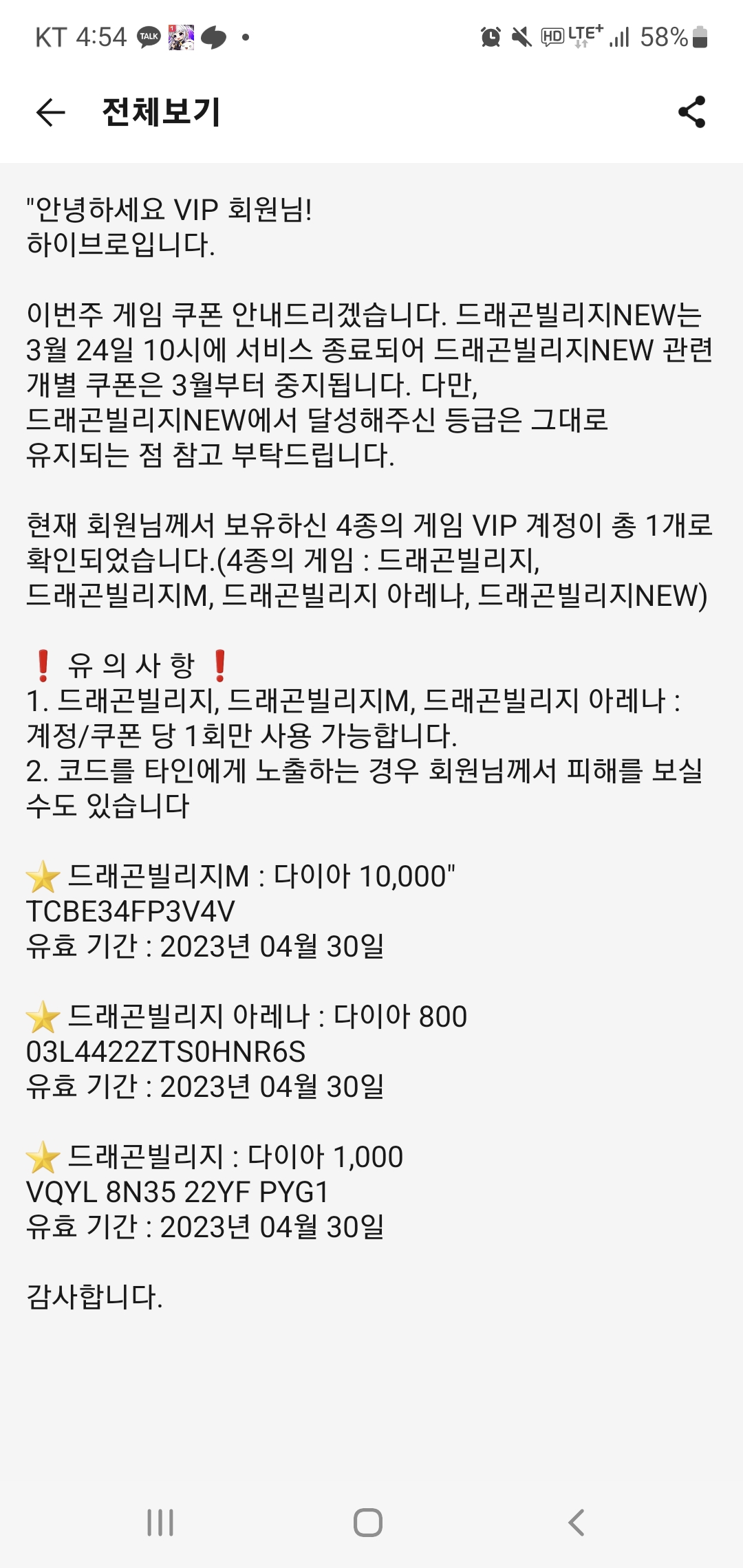
Task: Tap the system back button
Action: (x=577, y=1522)
